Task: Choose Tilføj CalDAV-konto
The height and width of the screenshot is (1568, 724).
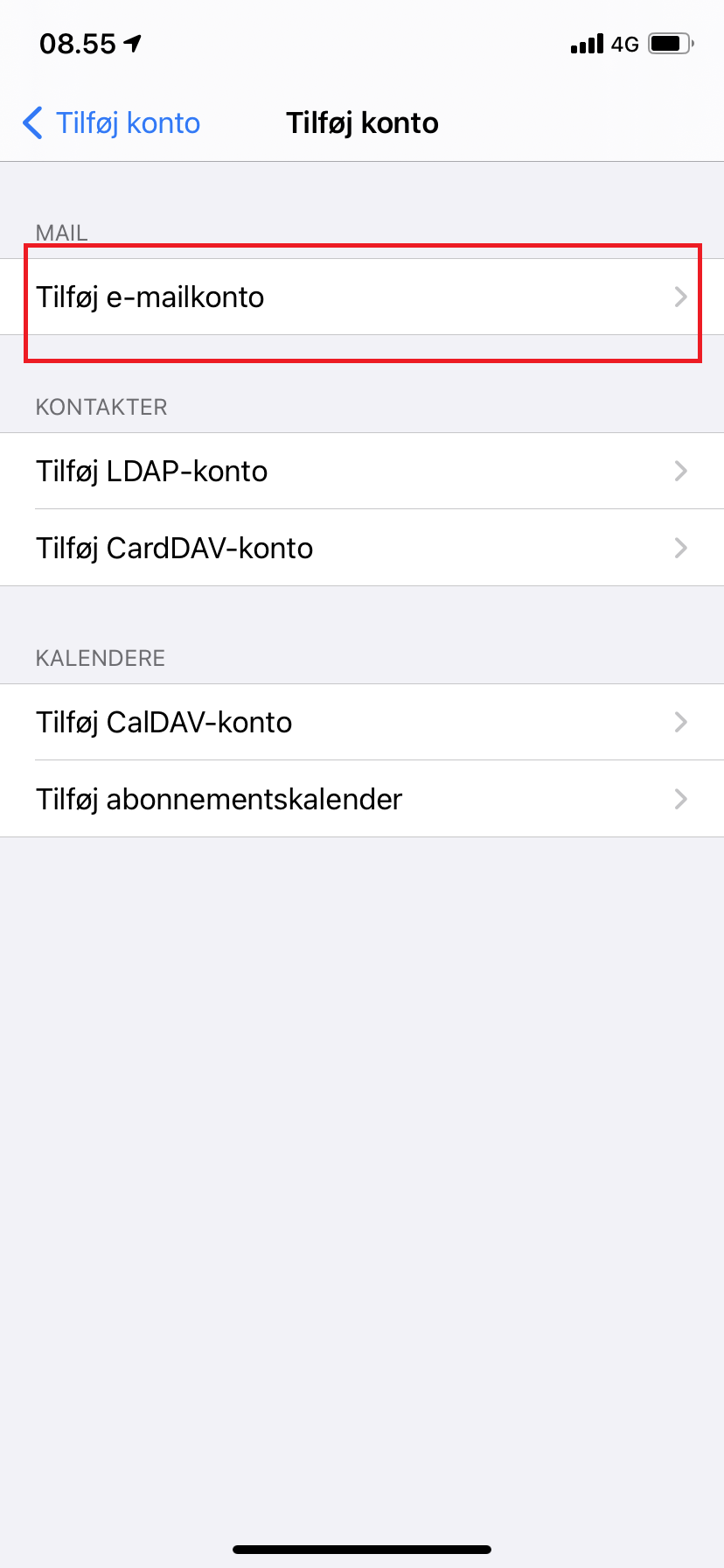Action: click(x=362, y=722)
